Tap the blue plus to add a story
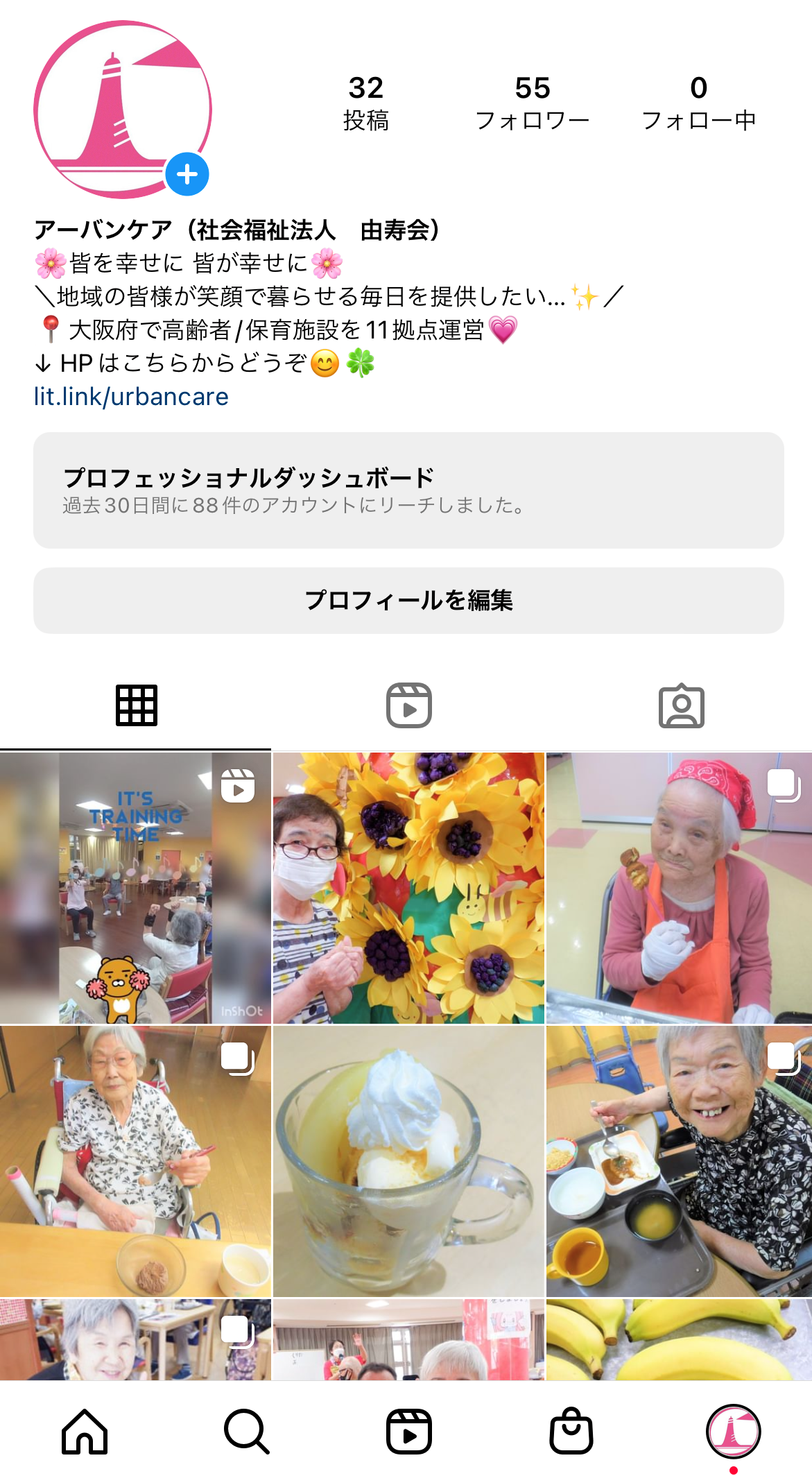The width and height of the screenshot is (812, 1476). coord(187,174)
